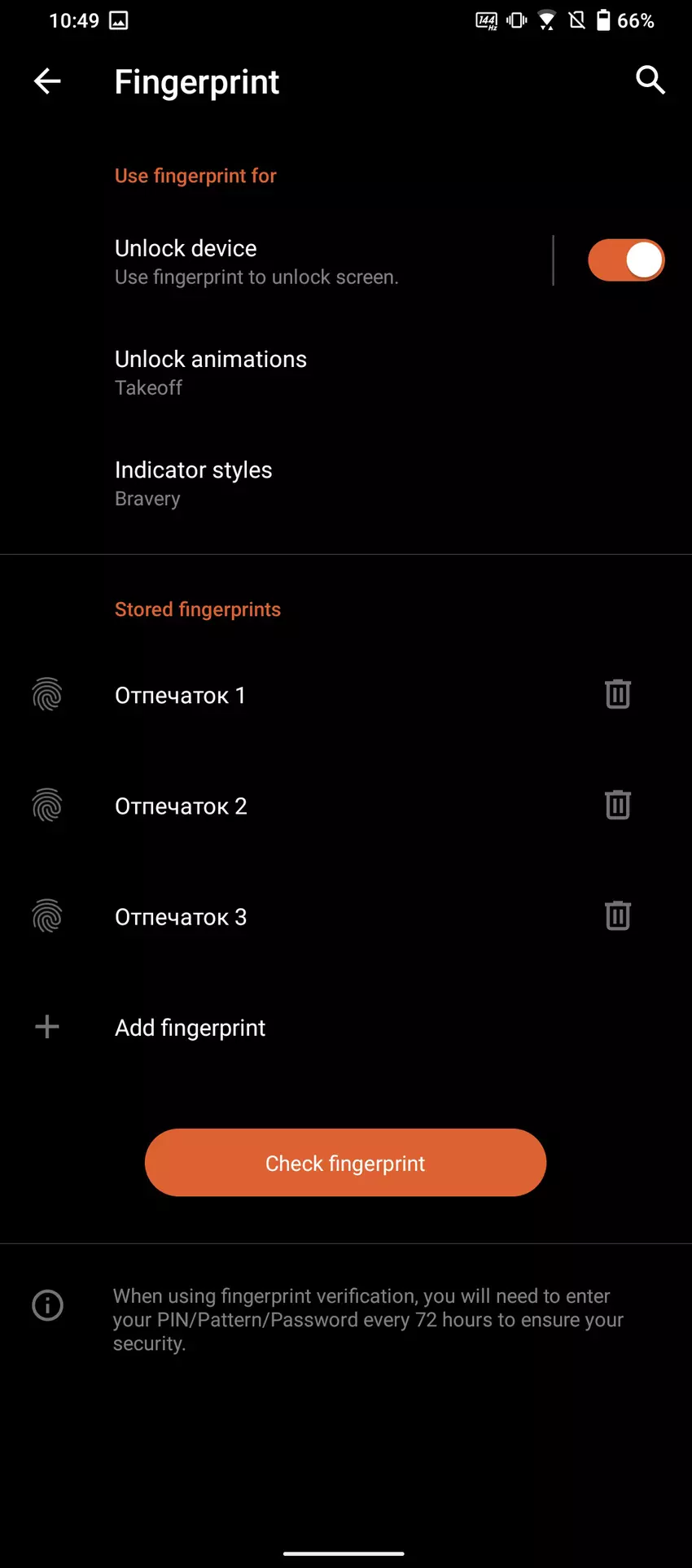Delete fingerprint Отпечаток 1
The image size is (692, 1568).
(x=618, y=694)
